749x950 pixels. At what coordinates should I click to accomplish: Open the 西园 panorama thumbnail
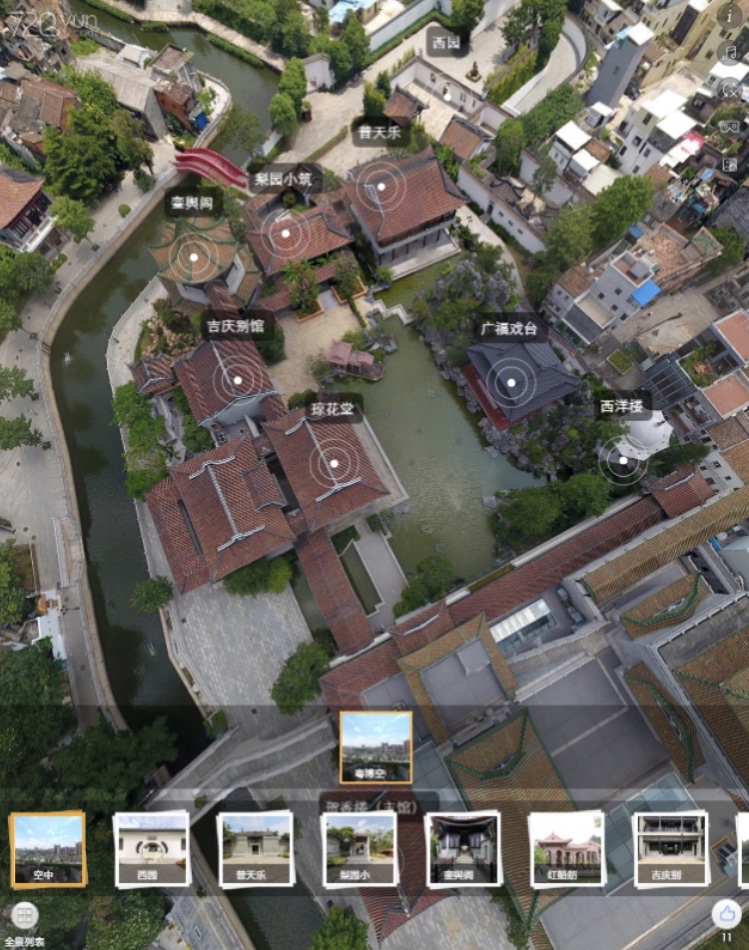click(x=151, y=849)
